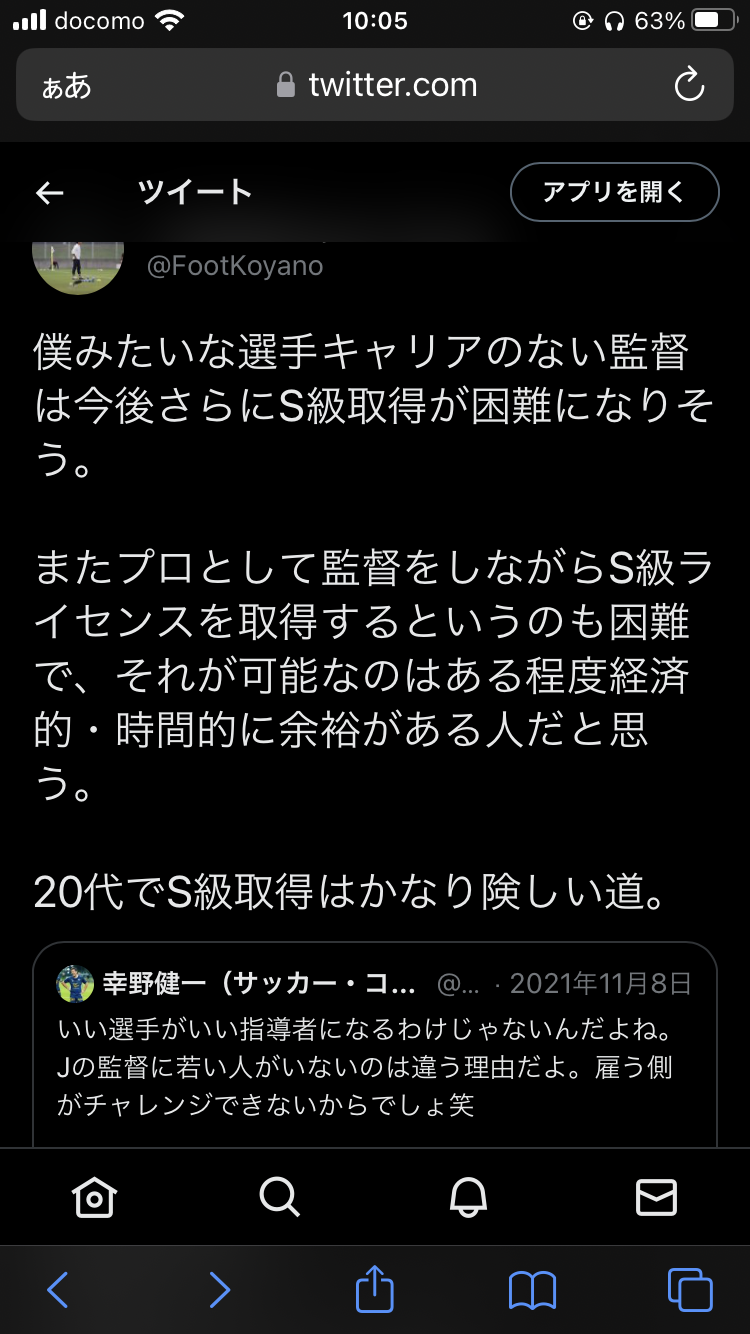
Task: Tap the アプリを開く button
Action: coord(614,192)
